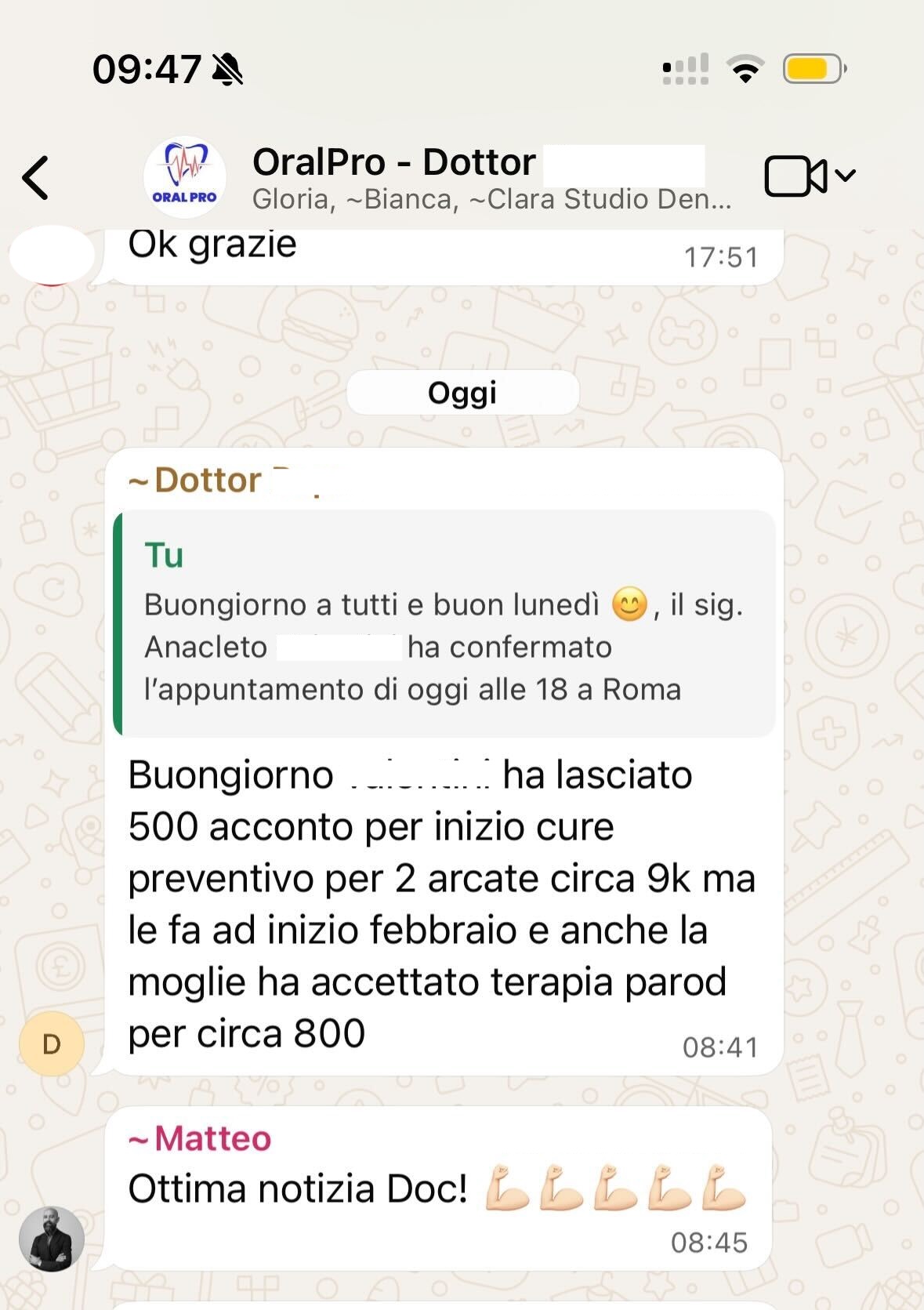Tap the ~Dottor sender name
Image resolution: width=924 pixels, height=1310 pixels.
pyautogui.click(x=196, y=480)
